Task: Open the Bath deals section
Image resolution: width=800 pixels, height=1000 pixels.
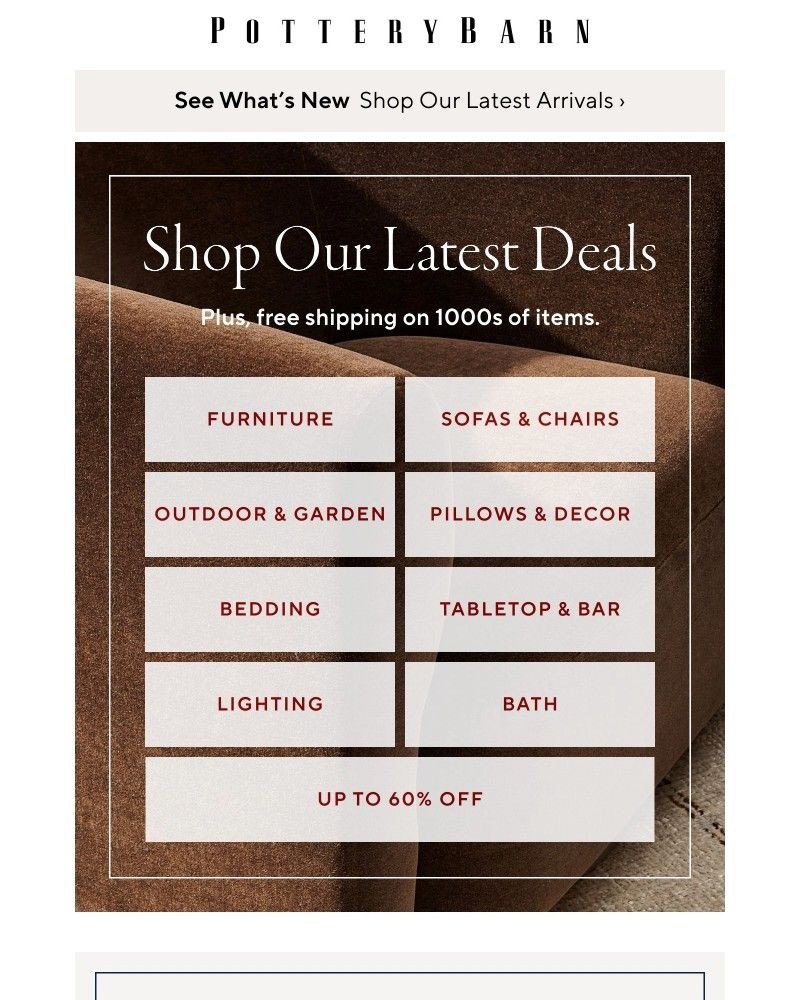Action: [x=531, y=703]
